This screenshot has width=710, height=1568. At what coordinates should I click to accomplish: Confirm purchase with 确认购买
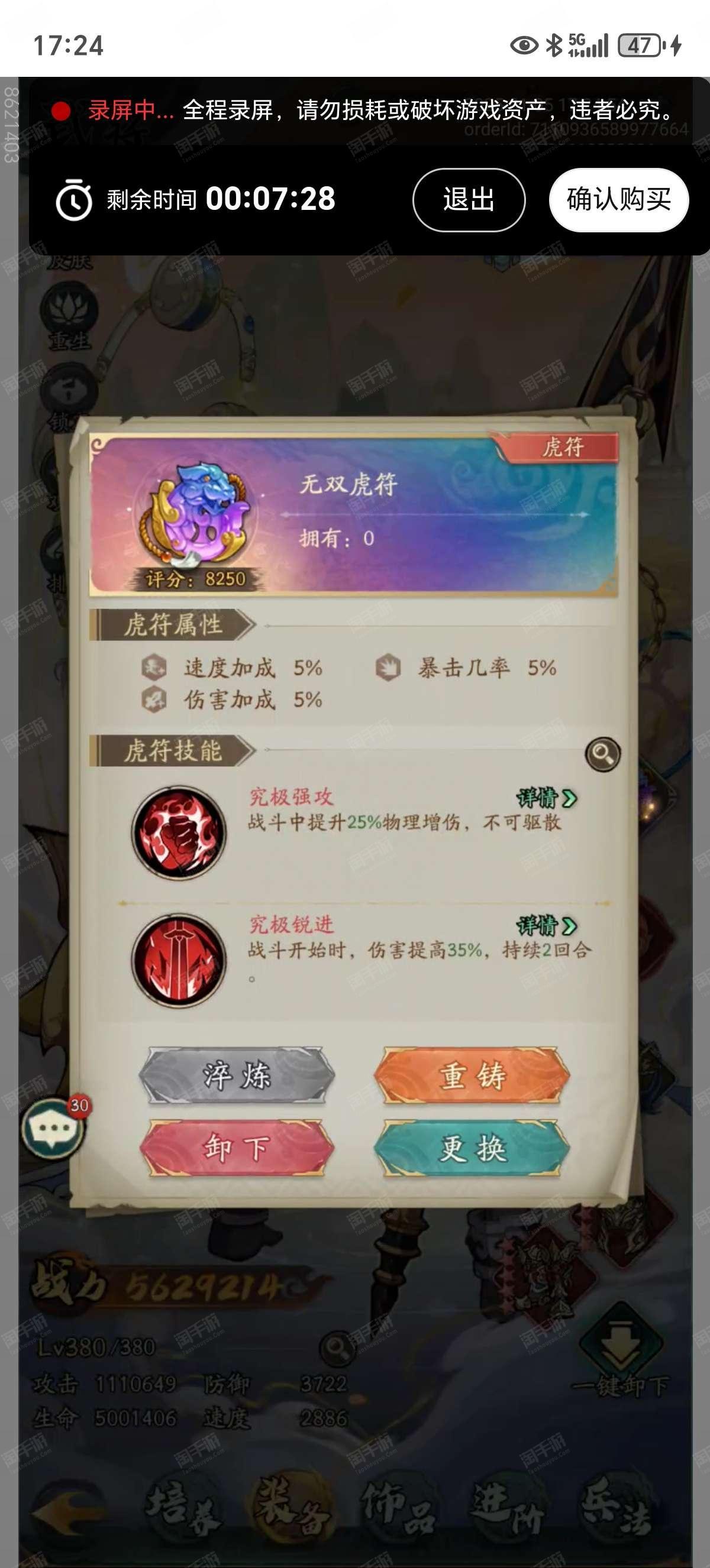pos(619,200)
